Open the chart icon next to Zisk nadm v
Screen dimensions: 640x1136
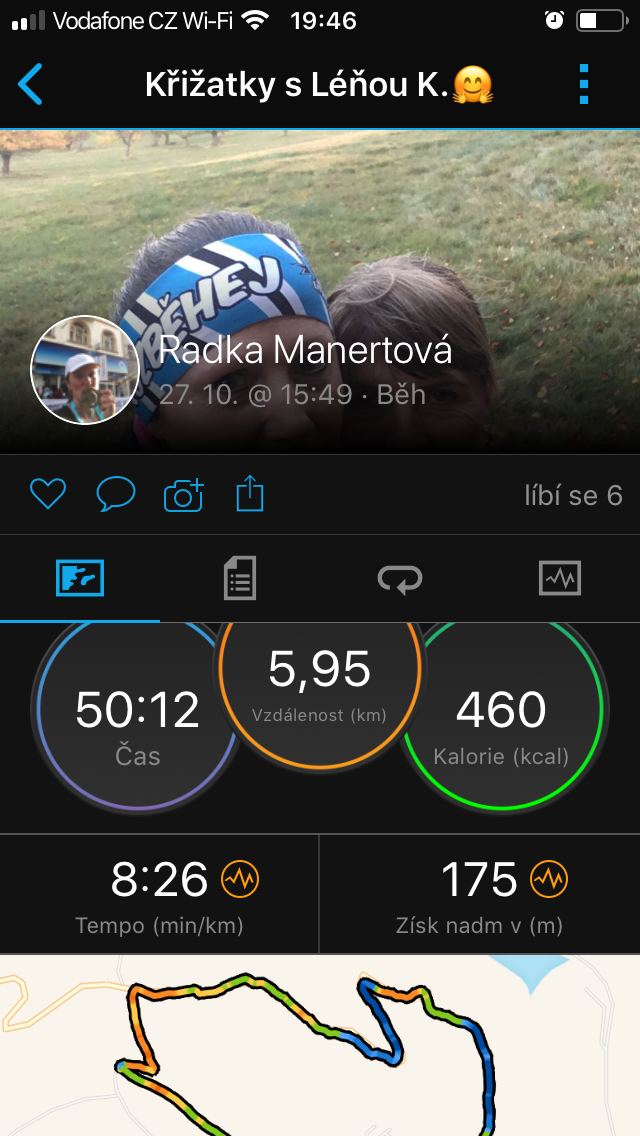click(549, 880)
